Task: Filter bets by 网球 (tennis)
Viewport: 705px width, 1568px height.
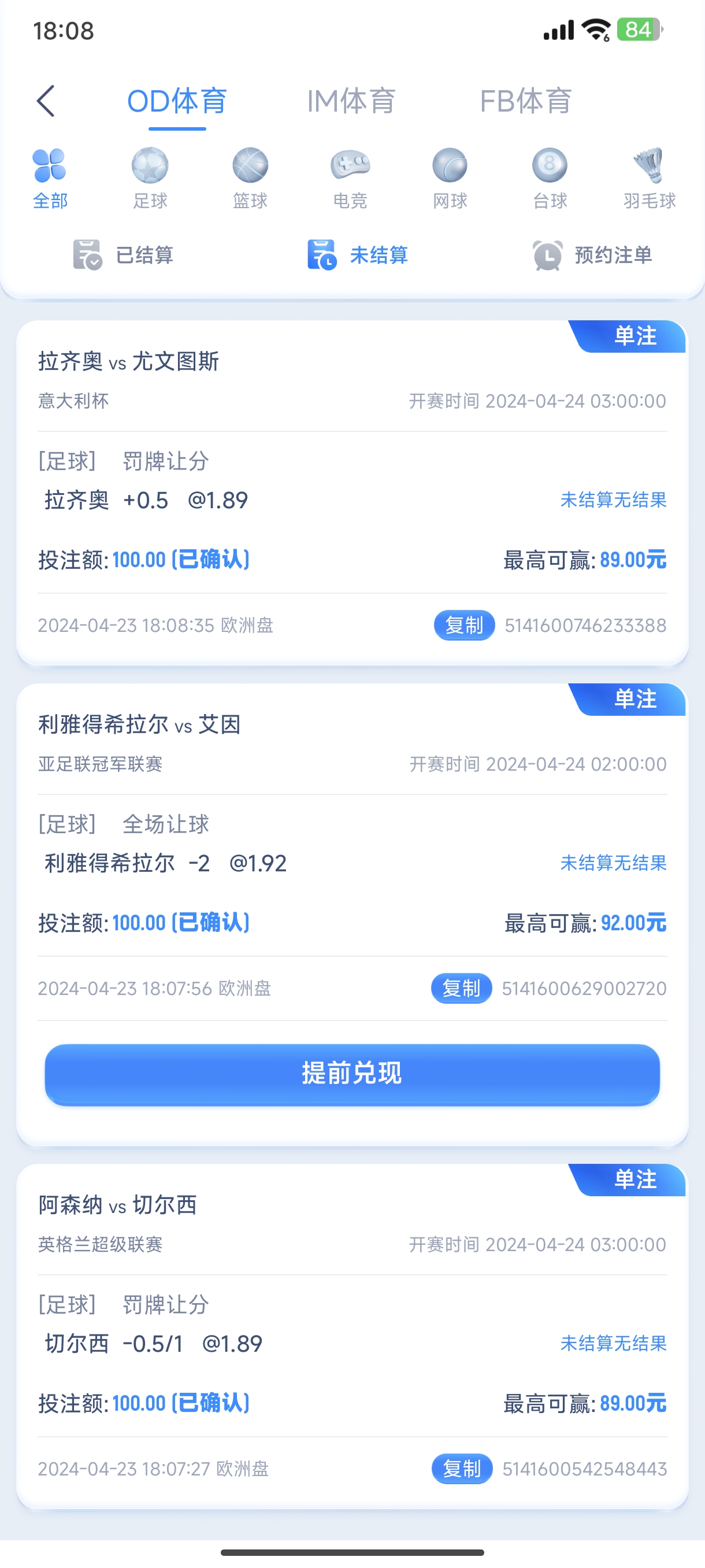Action: 450,177
